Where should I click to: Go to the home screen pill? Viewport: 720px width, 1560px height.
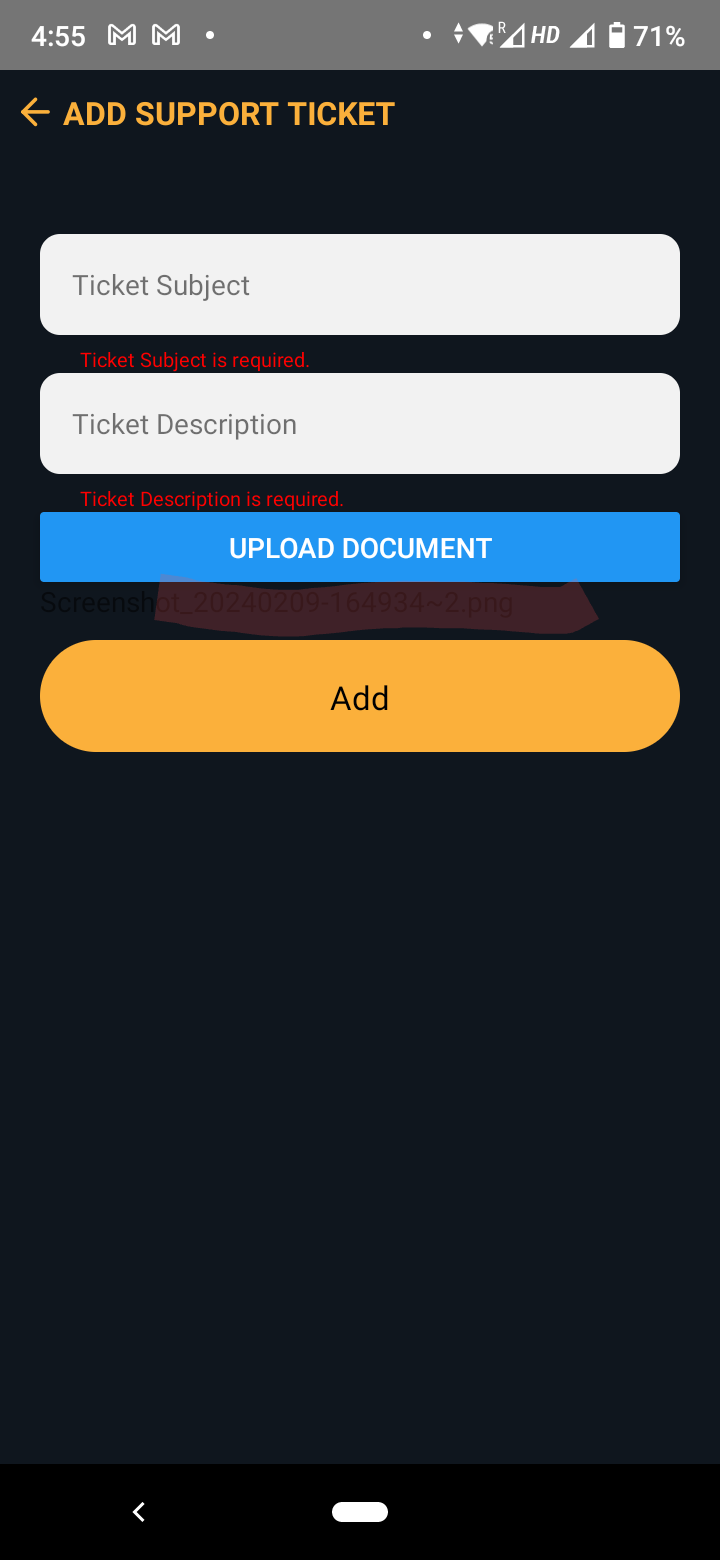pos(360,1512)
